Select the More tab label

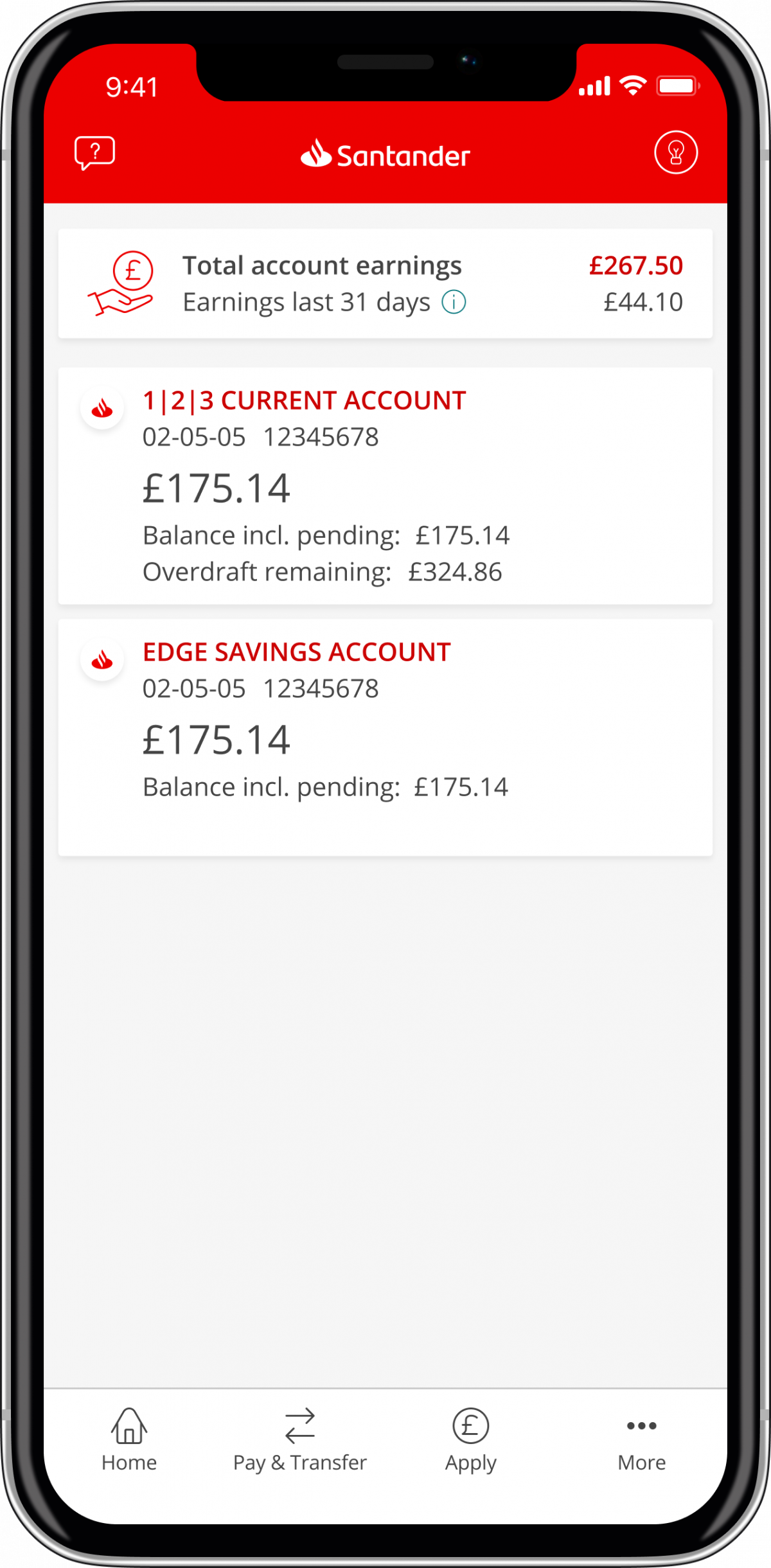(x=641, y=1463)
